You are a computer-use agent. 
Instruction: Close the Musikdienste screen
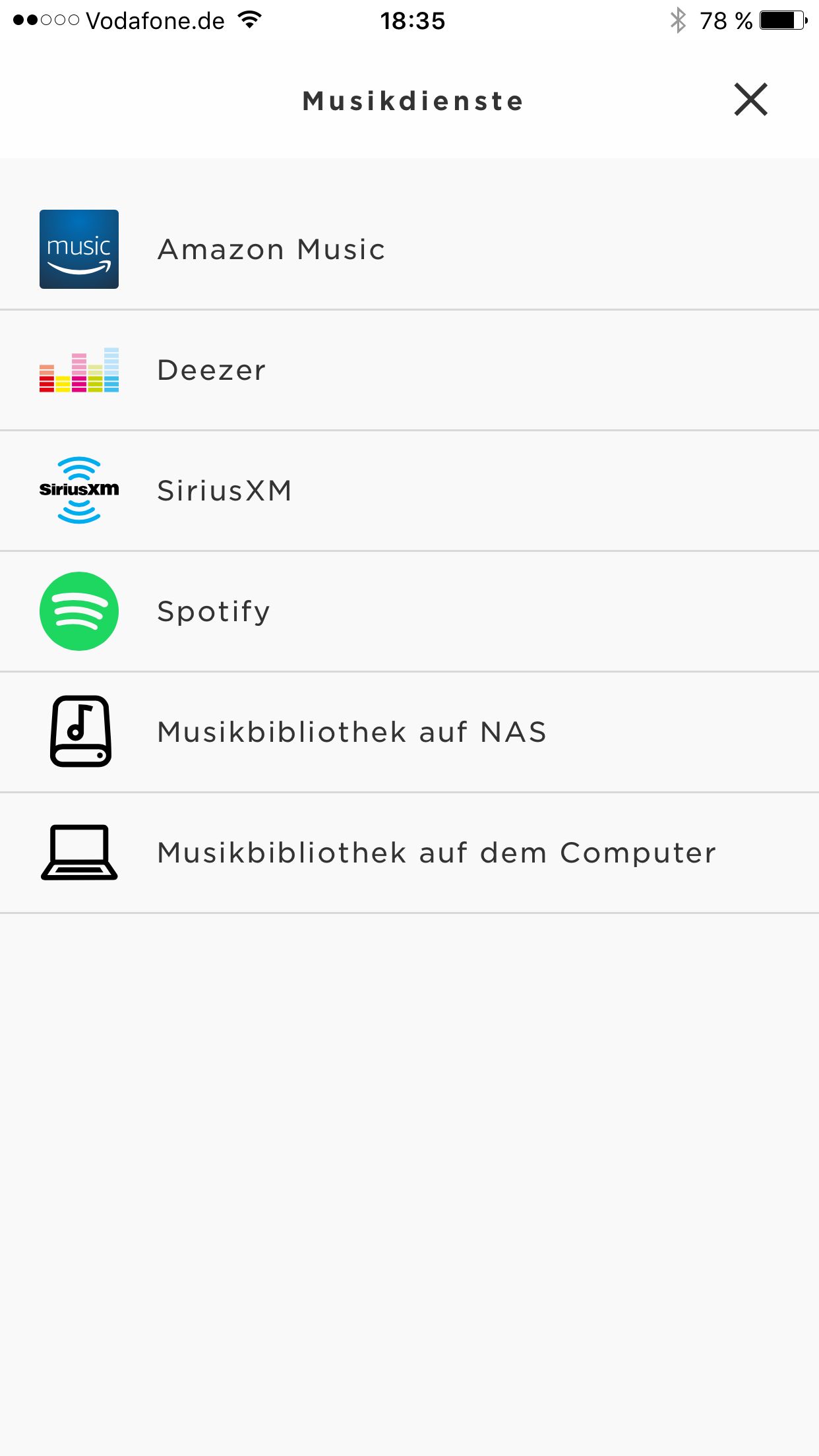pos(750,100)
